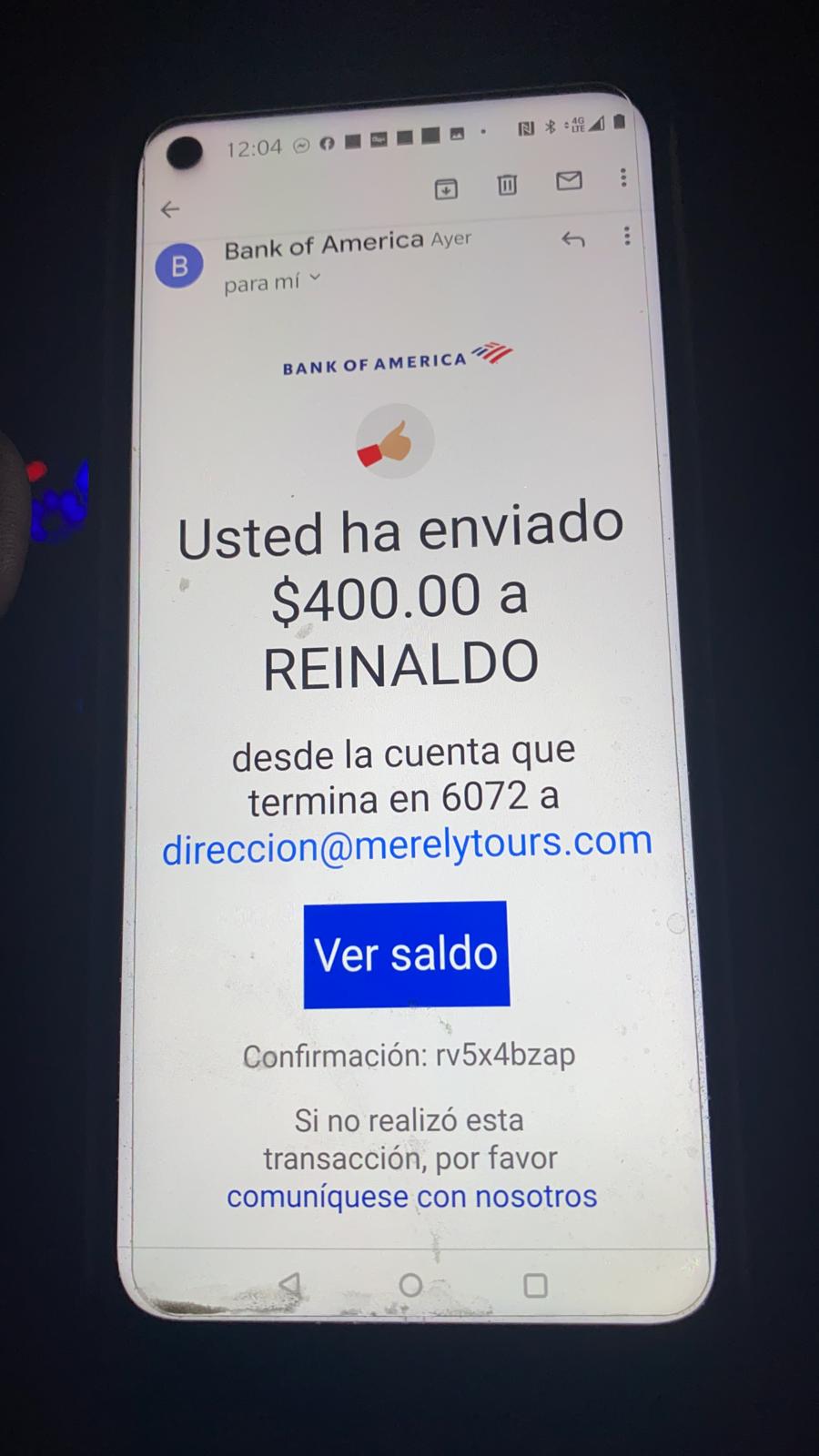Screen dimensions: 819x1456
Task: Tap the 'Ver saldo' button
Action: 406,955
